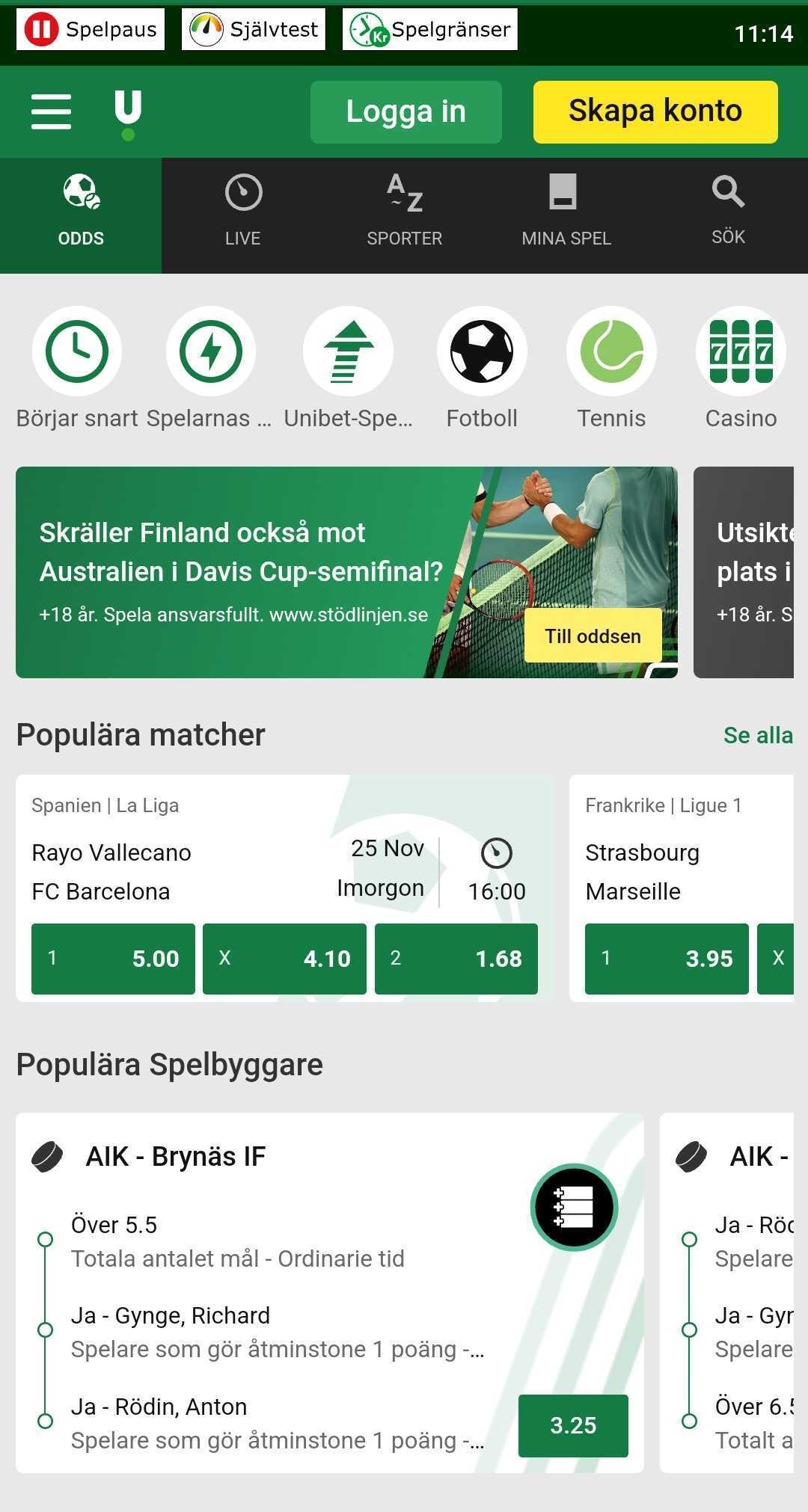Bet on FC Barcelona at odds 1.68
The image size is (808, 1512).
[456, 959]
